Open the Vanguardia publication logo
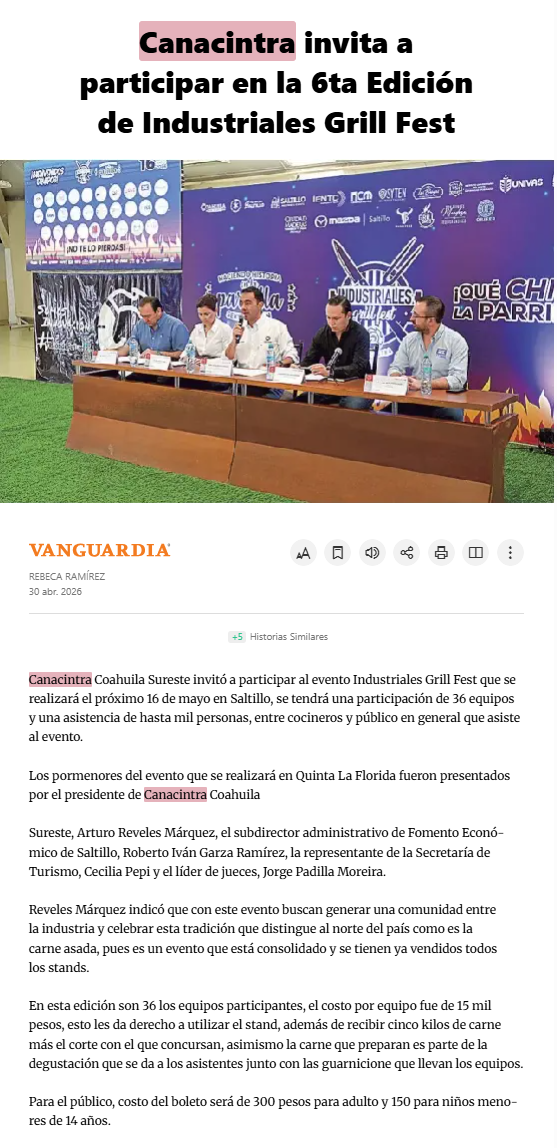The height and width of the screenshot is (1148, 557). [x=100, y=550]
